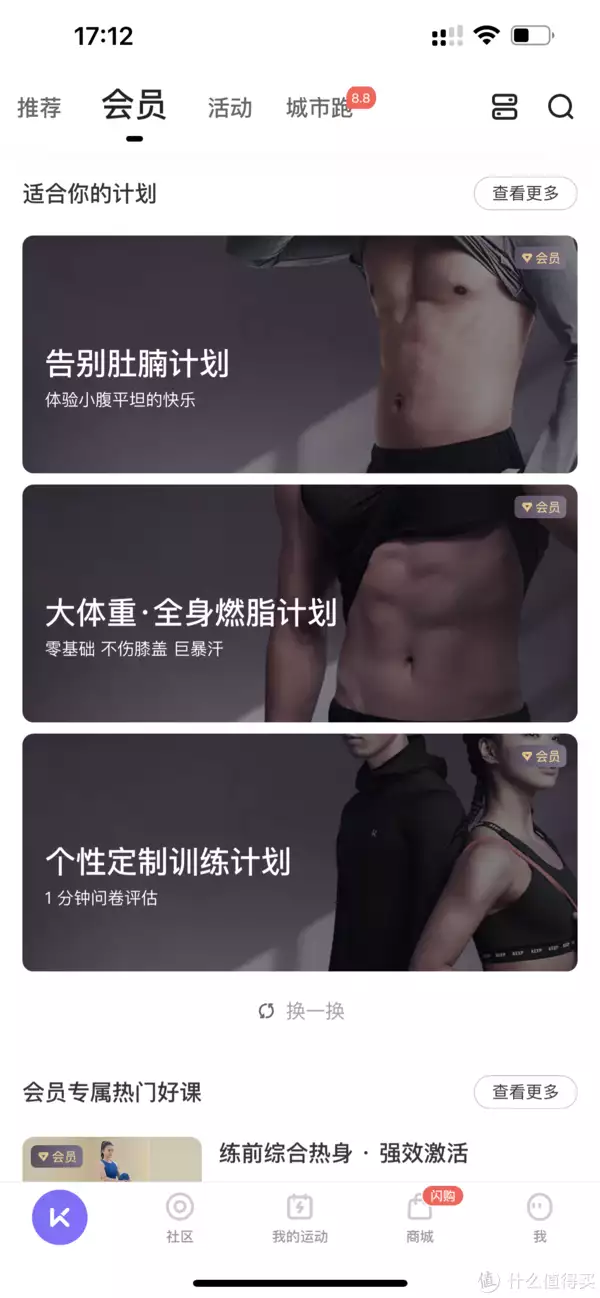This screenshot has width=600, height=1298.
Task: Go to the 我 profile tab
Action: 540,1217
